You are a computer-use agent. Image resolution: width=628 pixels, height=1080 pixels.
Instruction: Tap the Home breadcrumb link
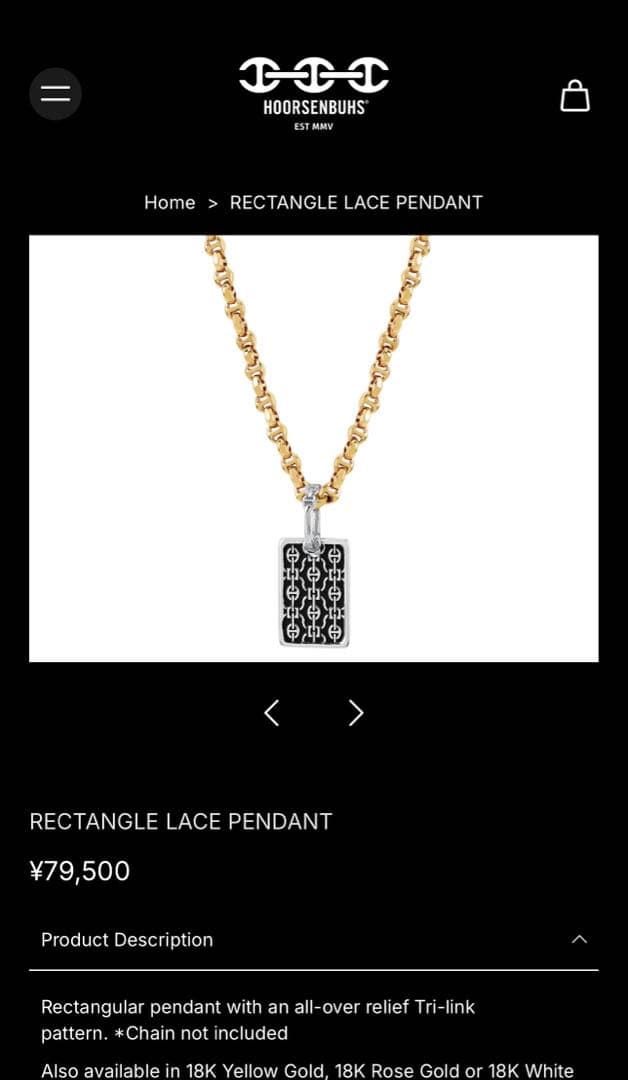pos(169,202)
